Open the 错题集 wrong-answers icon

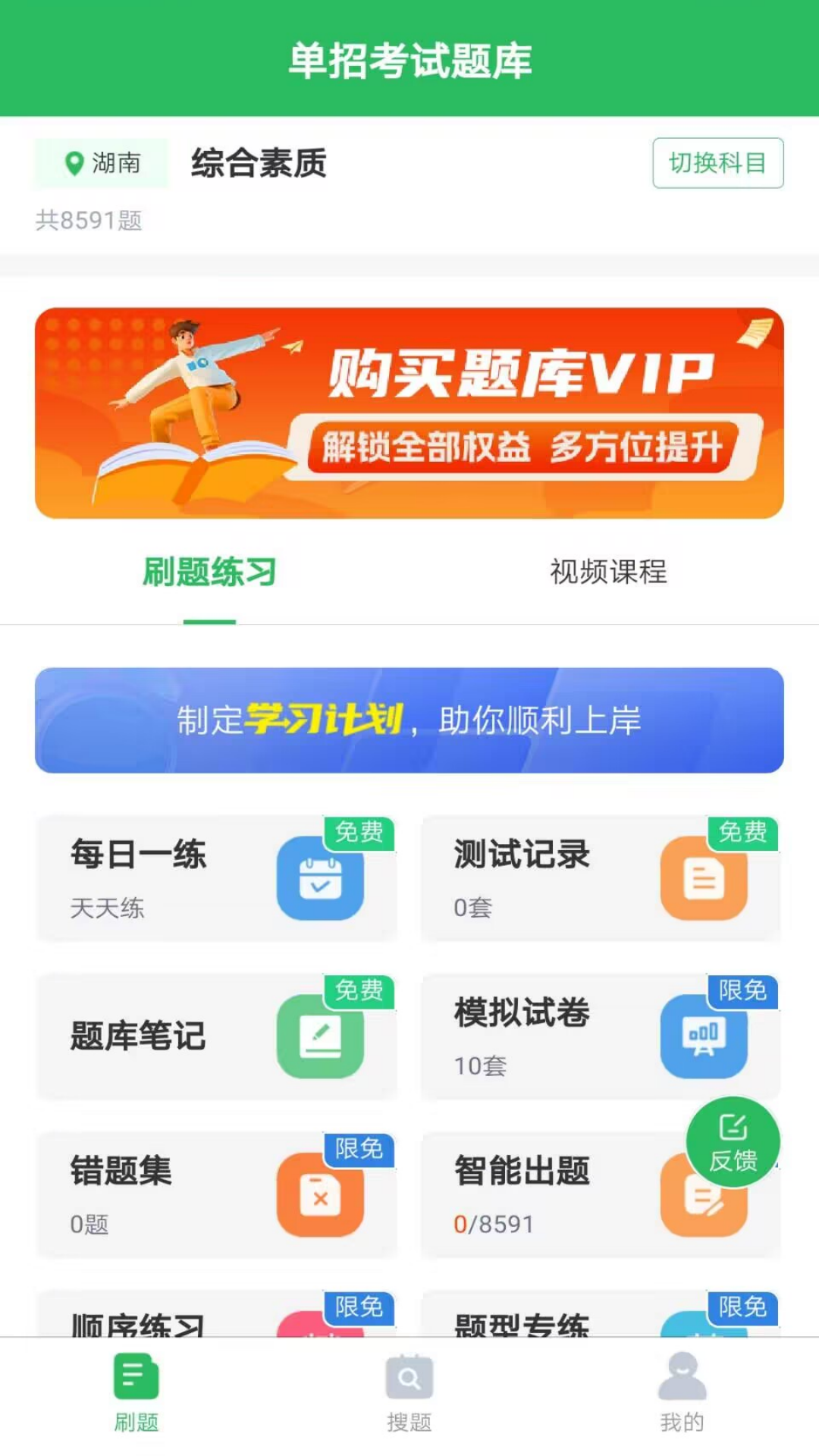(321, 1194)
